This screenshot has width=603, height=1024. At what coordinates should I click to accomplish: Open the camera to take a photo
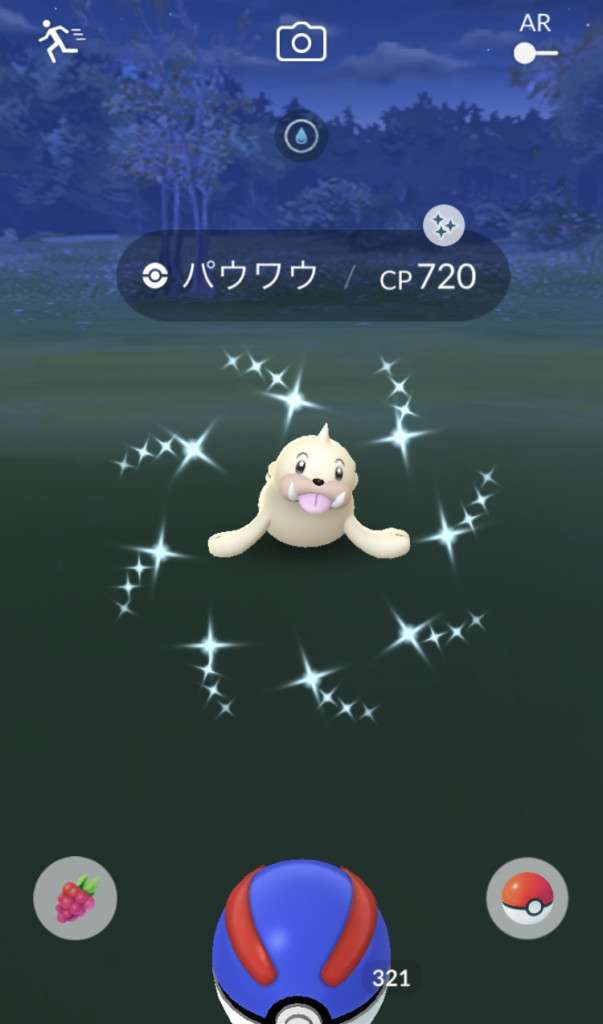click(x=301, y=42)
